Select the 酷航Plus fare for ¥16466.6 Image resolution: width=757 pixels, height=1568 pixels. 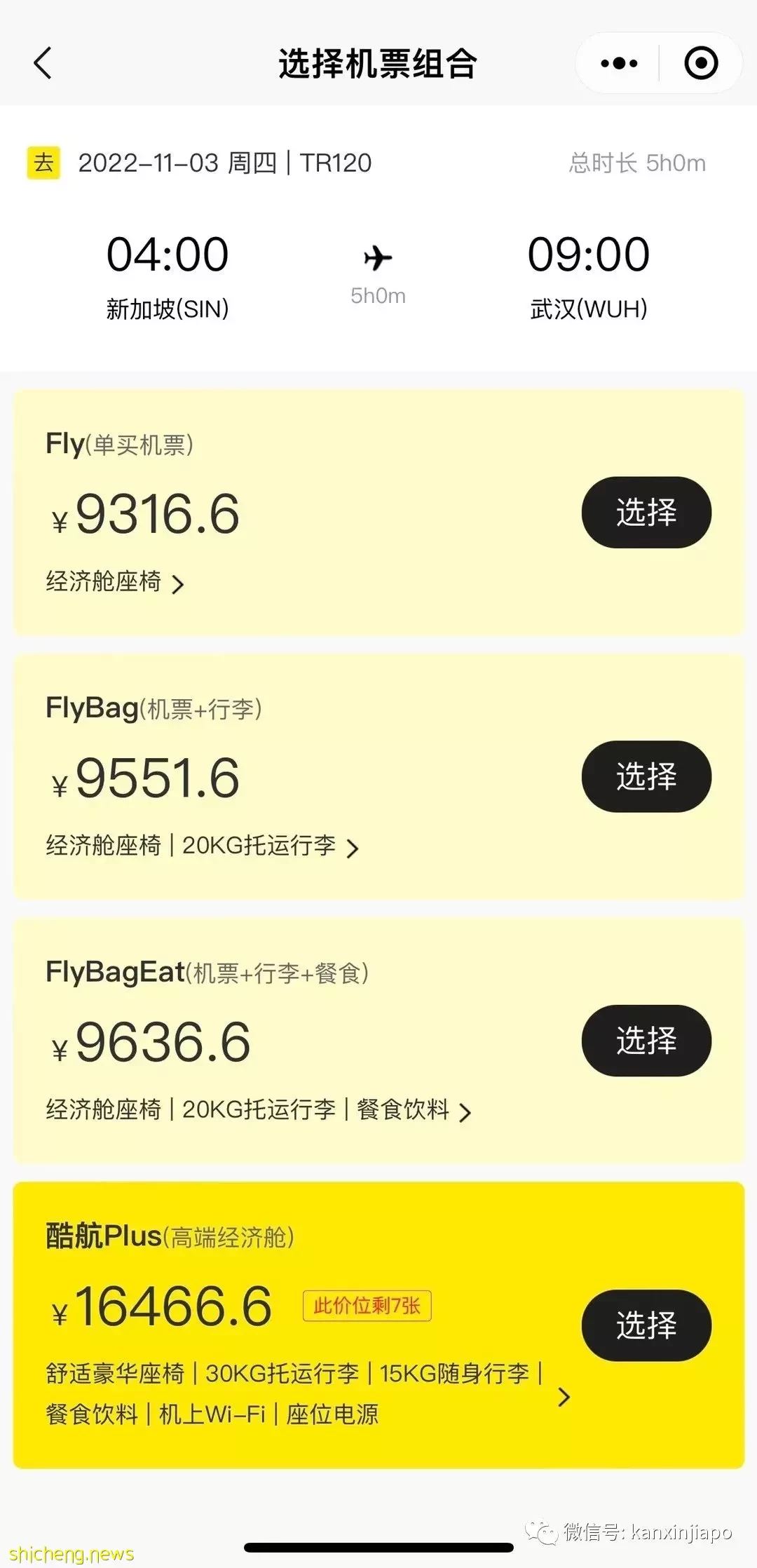point(646,1325)
